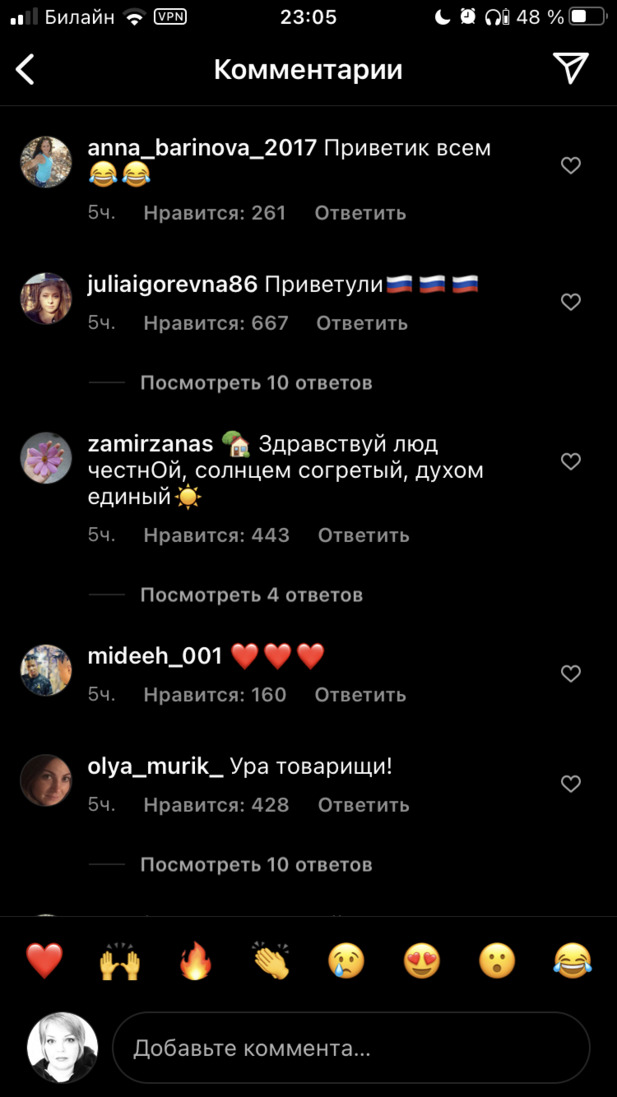The image size is (617, 1097).
Task: Insert the fire quick emoji
Action: [195, 961]
